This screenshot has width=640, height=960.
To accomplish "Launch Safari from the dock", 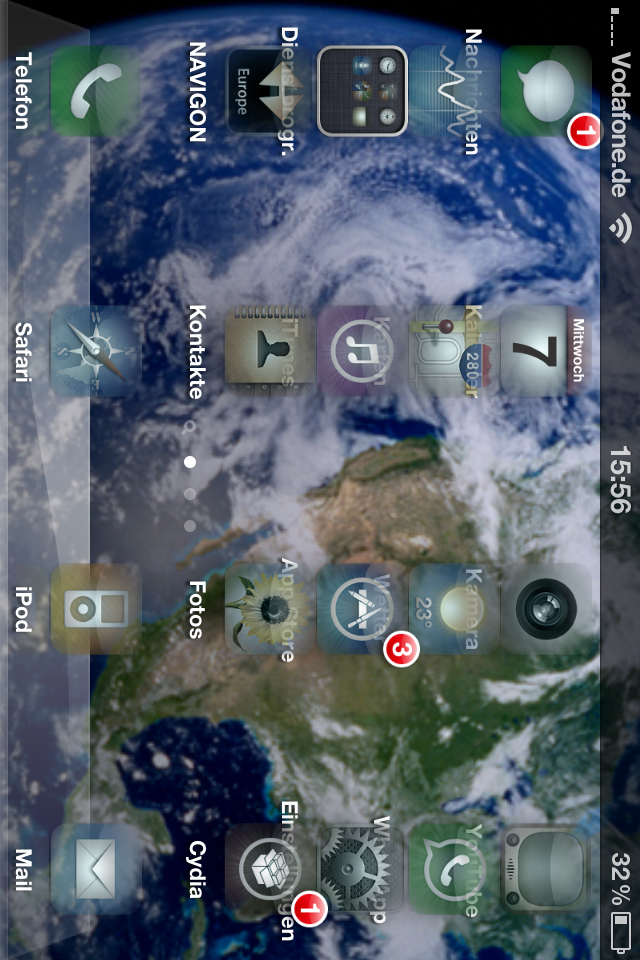I will [x=95, y=352].
